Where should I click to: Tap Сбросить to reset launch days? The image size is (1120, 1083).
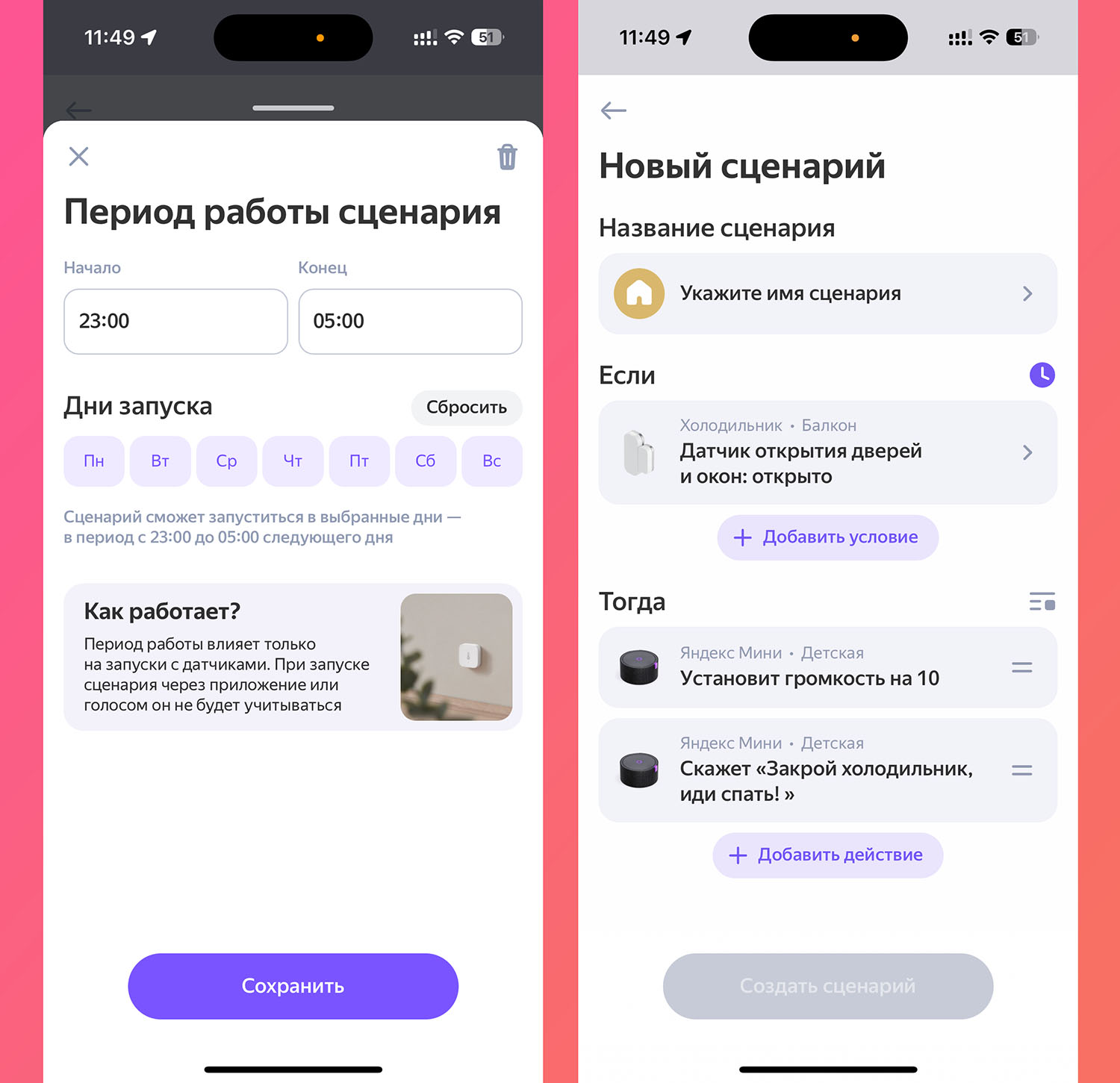point(466,408)
